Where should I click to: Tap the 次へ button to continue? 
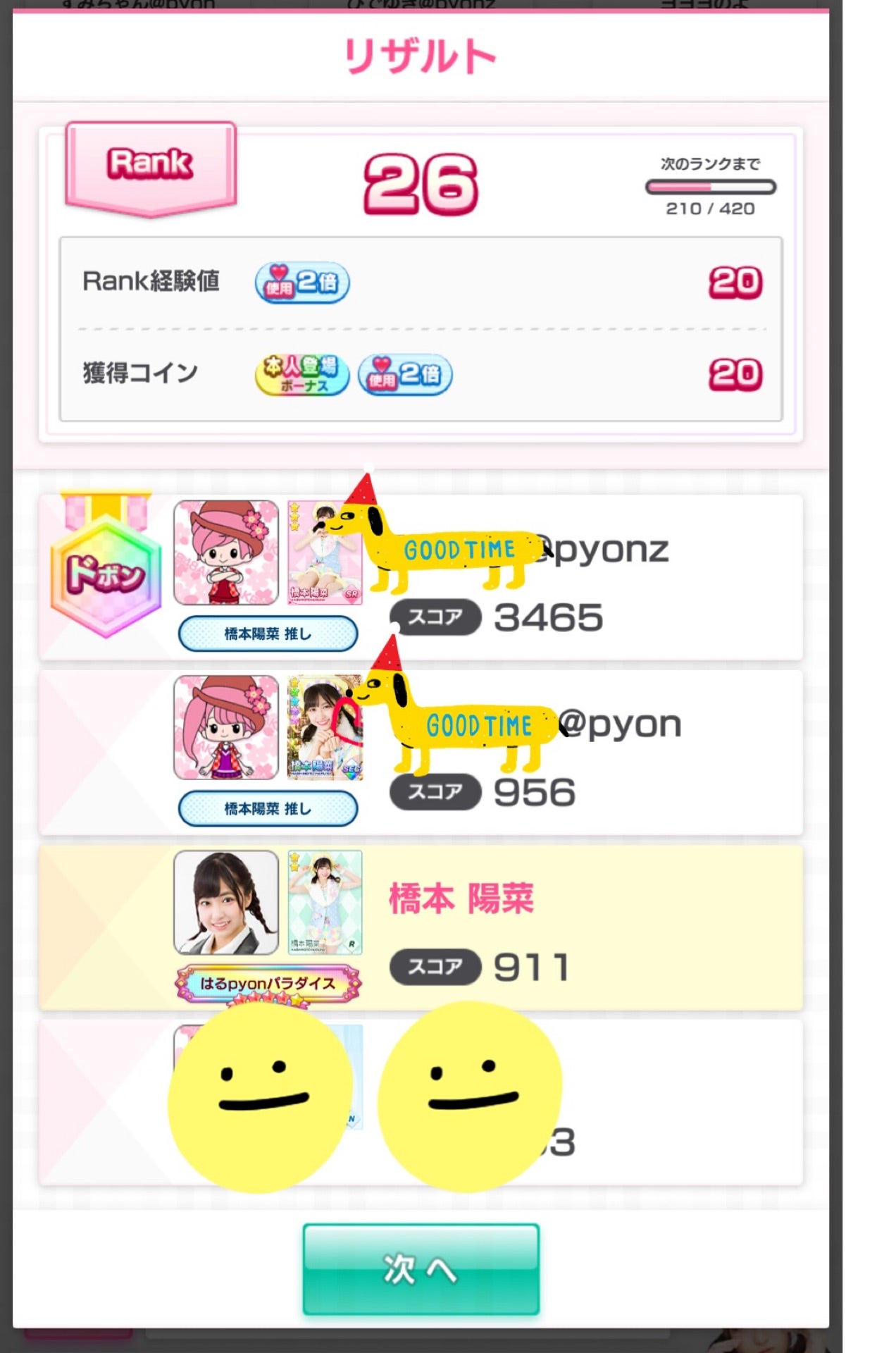click(x=421, y=1269)
